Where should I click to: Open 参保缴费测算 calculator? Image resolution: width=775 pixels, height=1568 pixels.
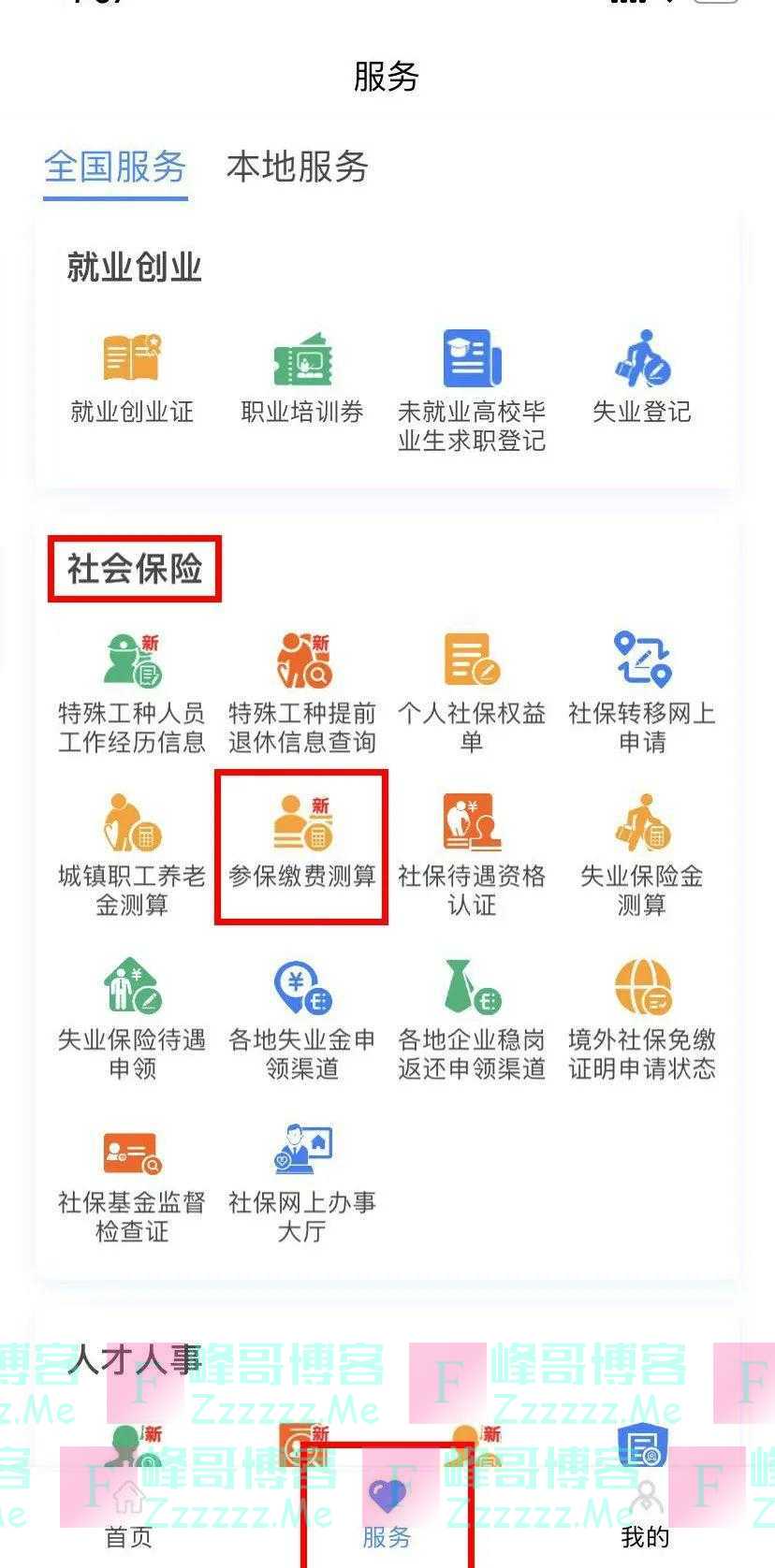coord(301,846)
